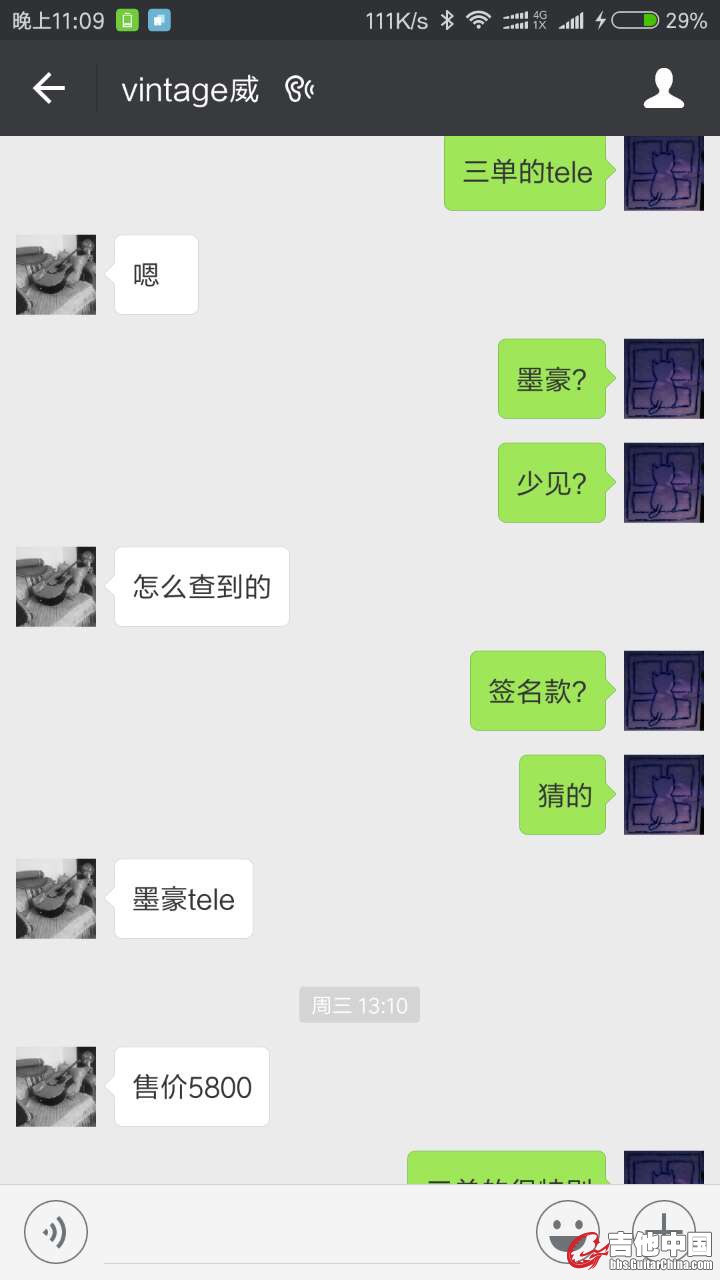Go back from the vintage威 chat
This screenshot has height=1280, width=720.
(48, 89)
